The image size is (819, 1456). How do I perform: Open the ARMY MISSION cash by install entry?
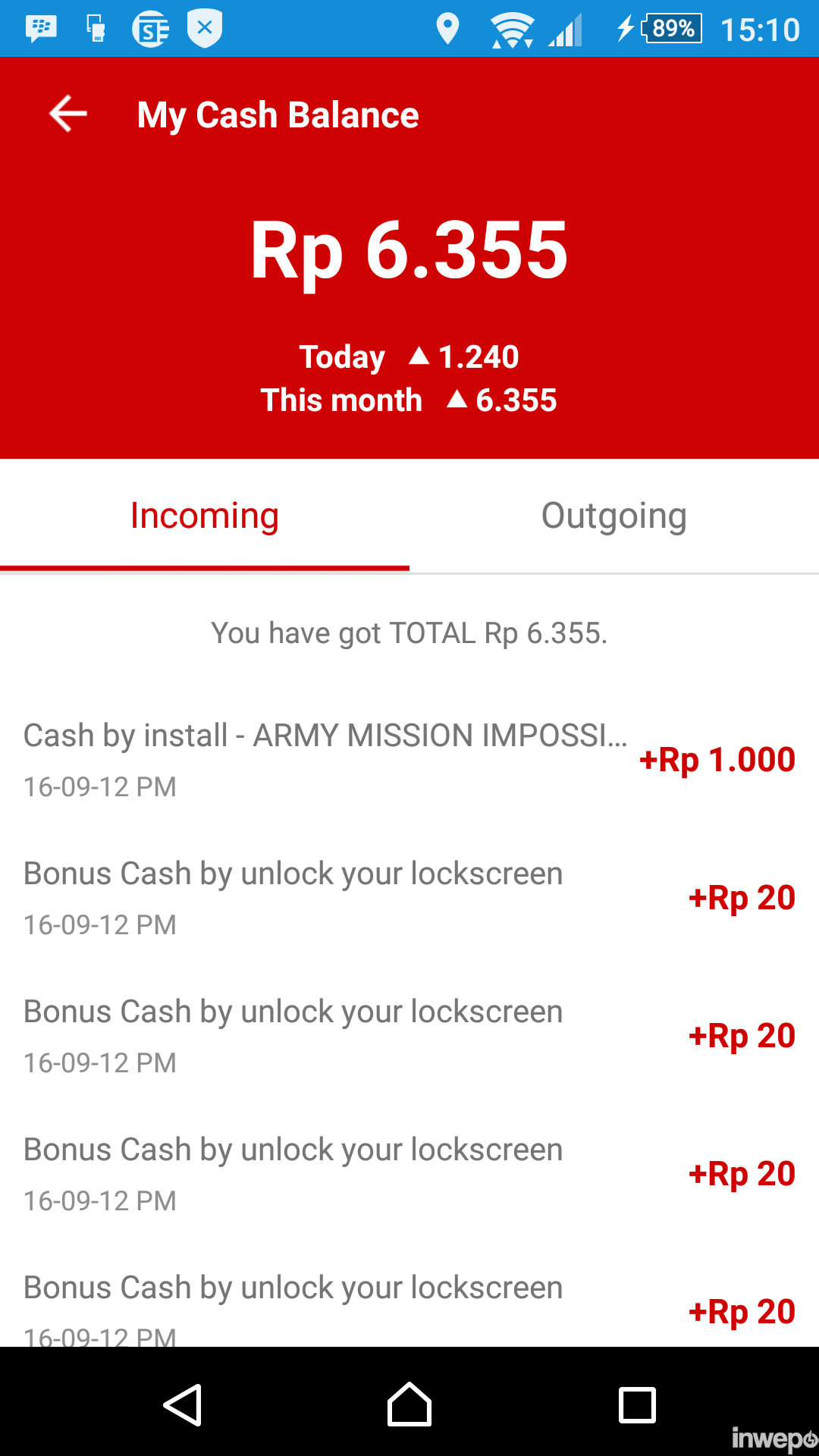click(x=326, y=758)
